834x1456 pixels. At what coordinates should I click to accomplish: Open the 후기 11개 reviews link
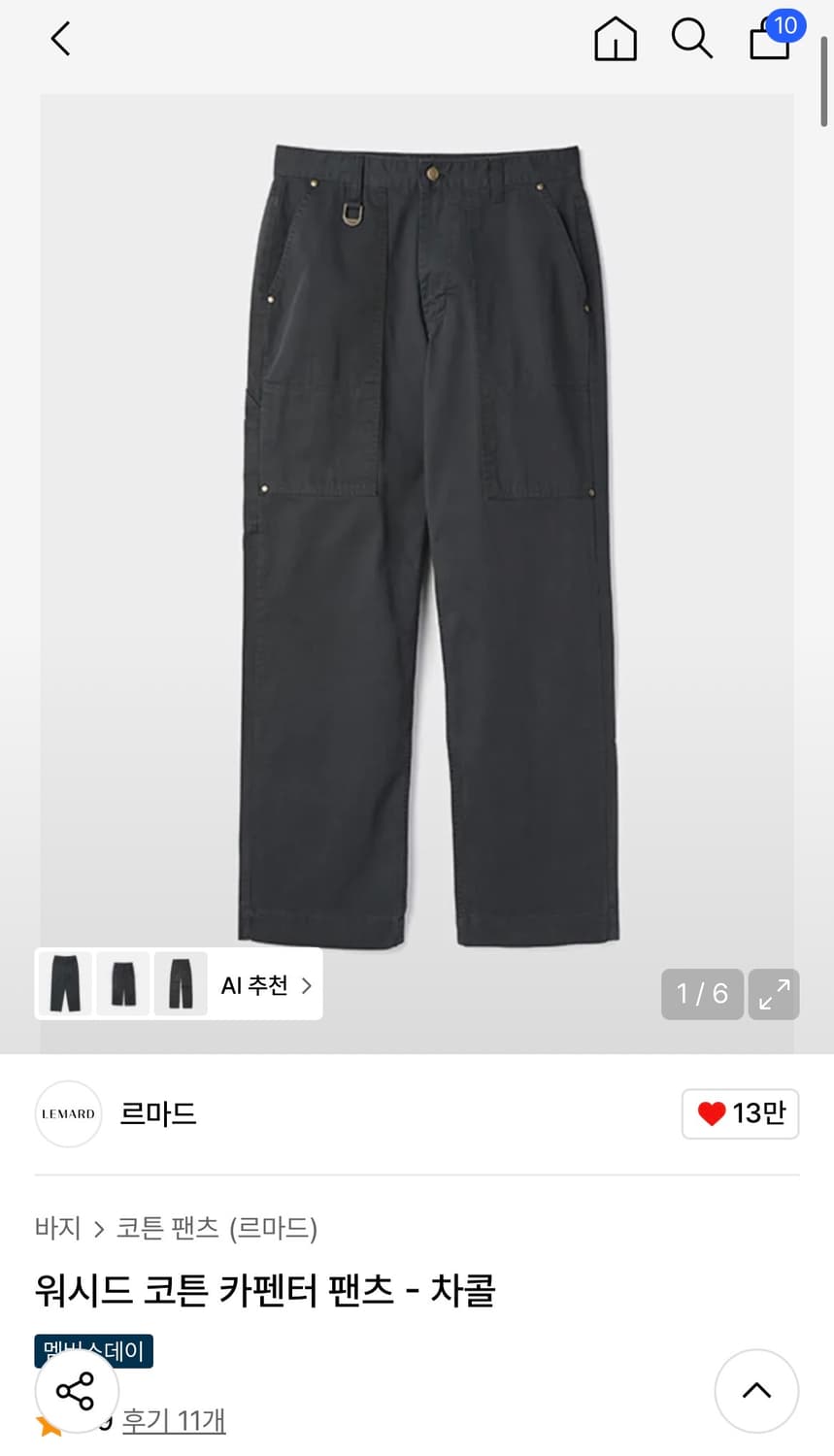tap(173, 1420)
